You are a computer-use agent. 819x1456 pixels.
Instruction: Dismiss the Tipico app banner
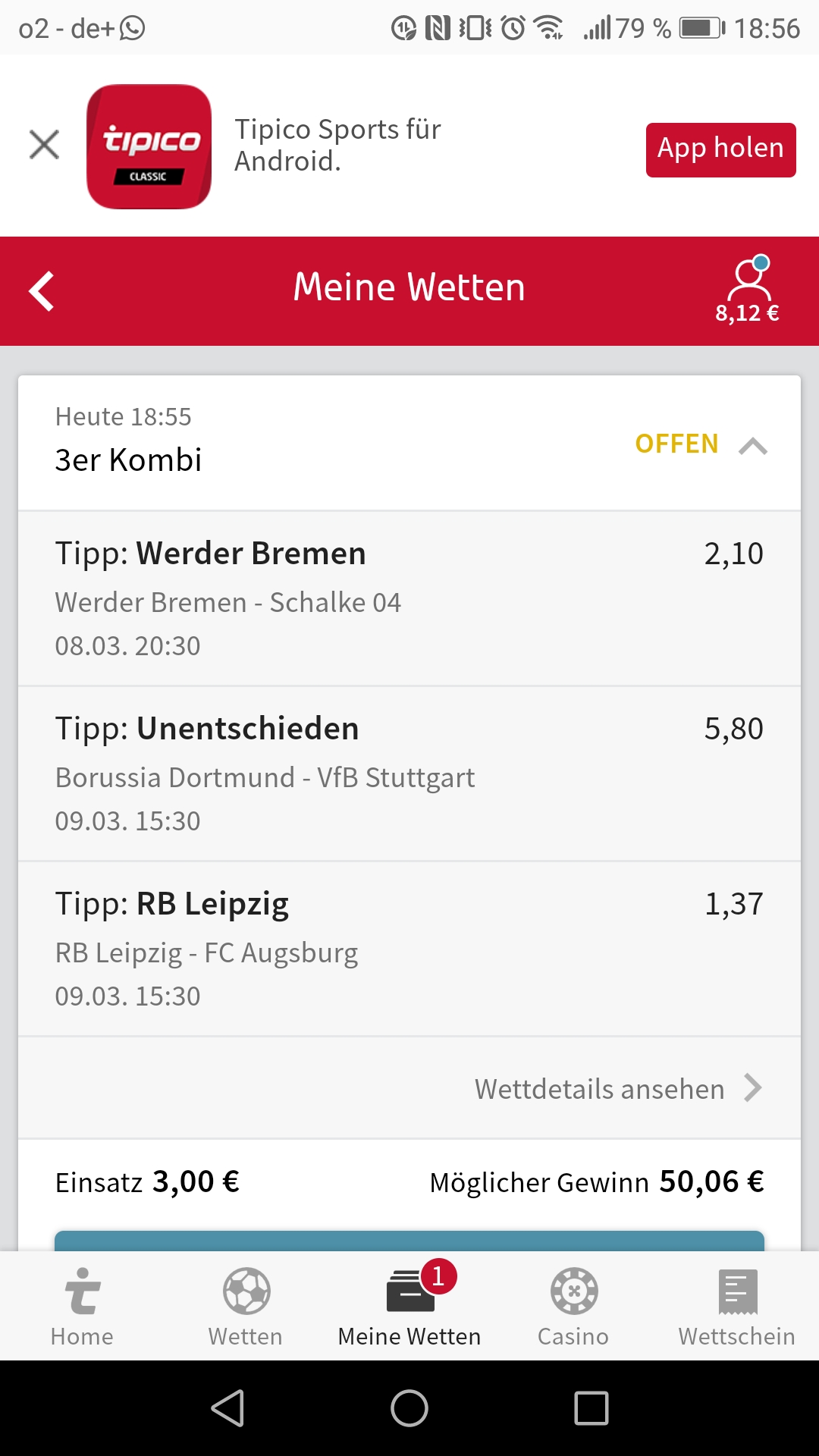pos(44,145)
